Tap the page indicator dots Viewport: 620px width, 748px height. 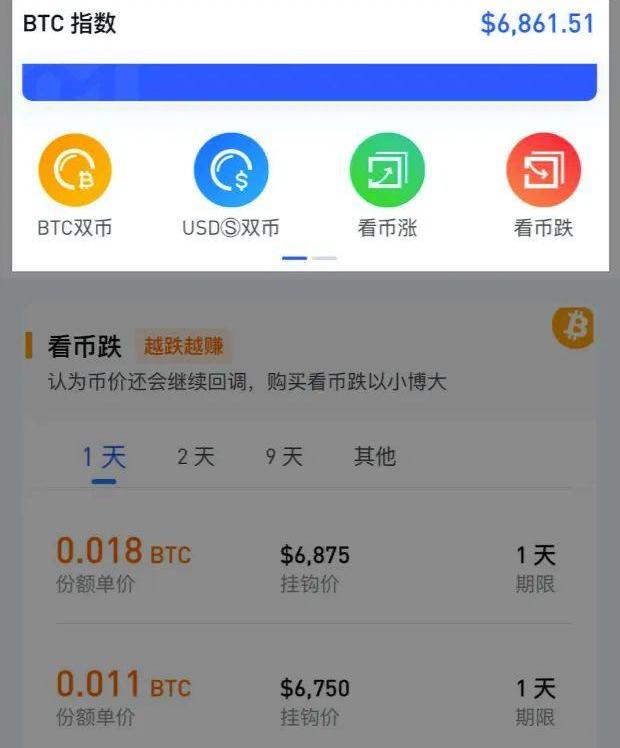[309, 258]
